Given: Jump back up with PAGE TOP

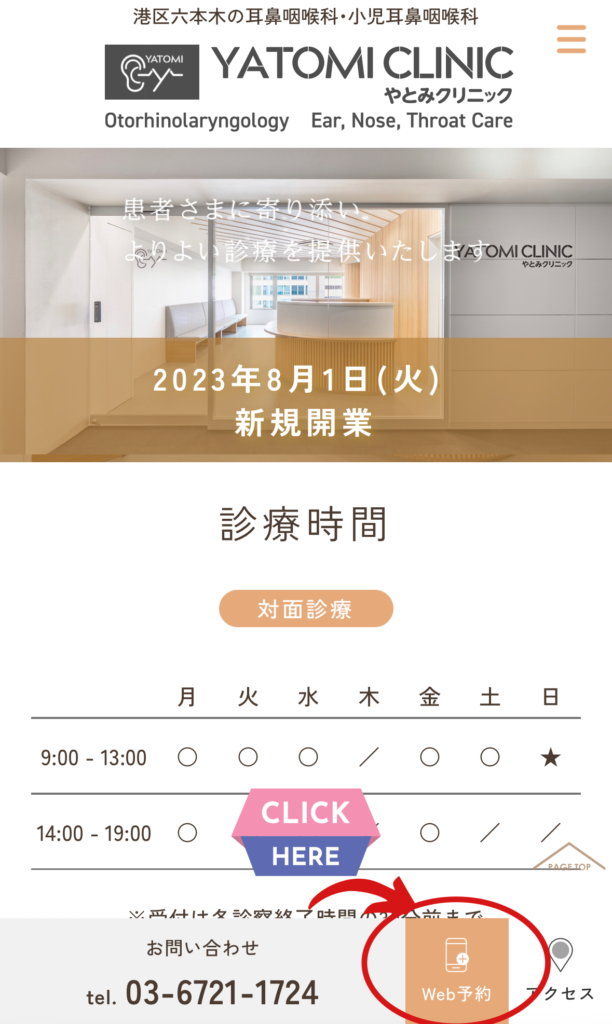Looking at the screenshot, I should pyautogui.click(x=568, y=858).
